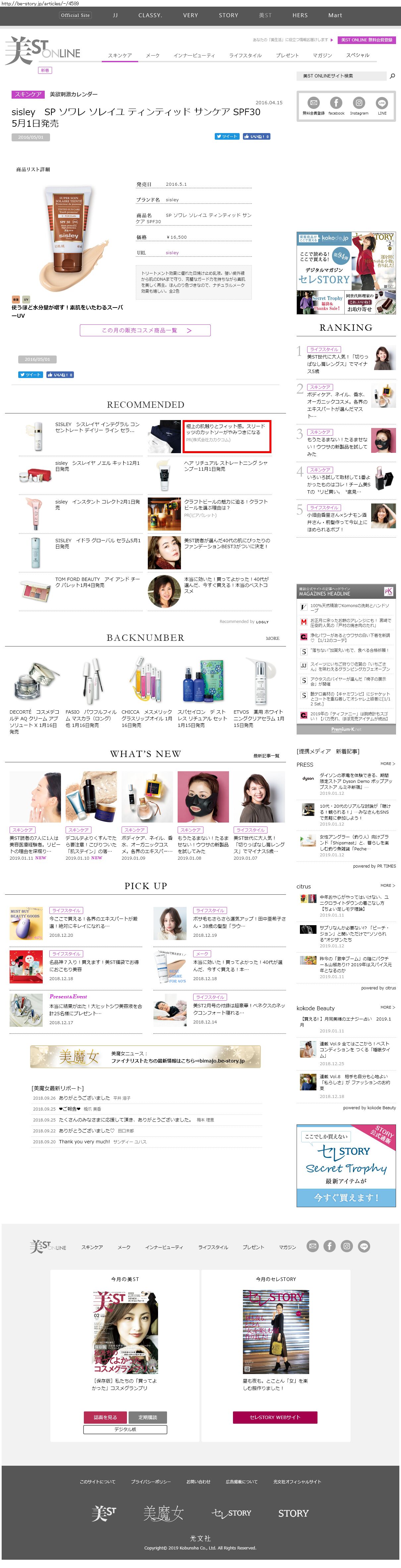
Task: Open the スキンケア tab in top navigation
Action: [x=119, y=55]
